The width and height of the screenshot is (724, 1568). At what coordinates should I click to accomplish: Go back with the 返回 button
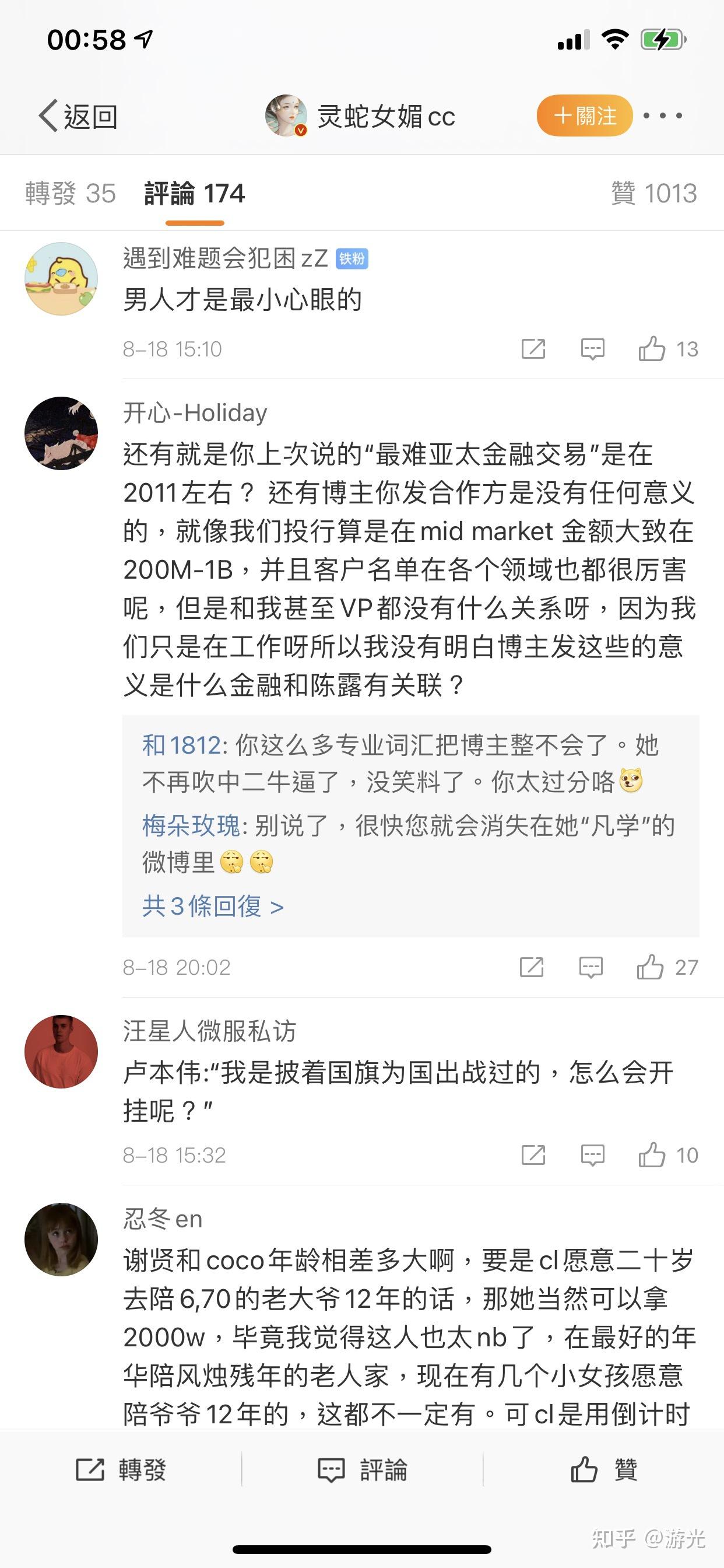pos(79,116)
